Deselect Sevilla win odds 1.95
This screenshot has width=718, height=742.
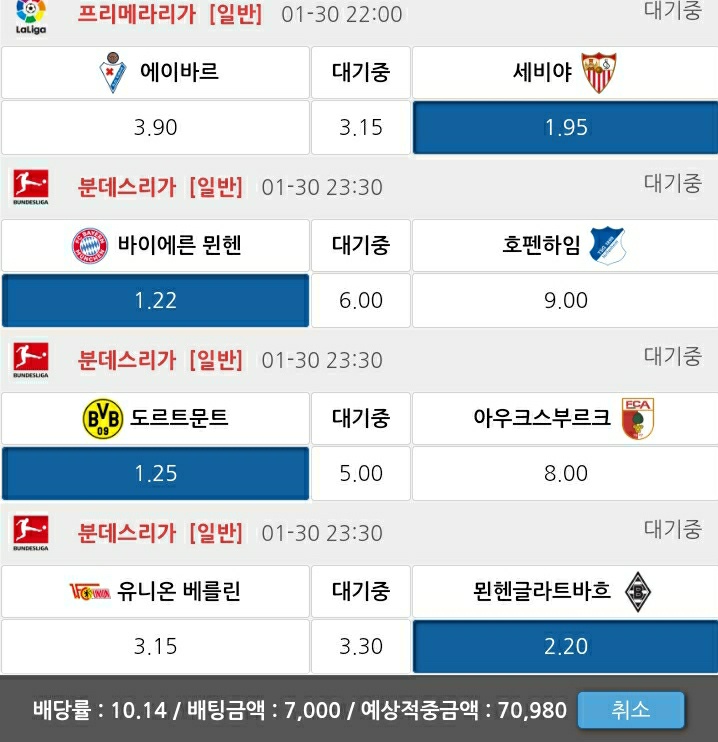coord(565,127)
